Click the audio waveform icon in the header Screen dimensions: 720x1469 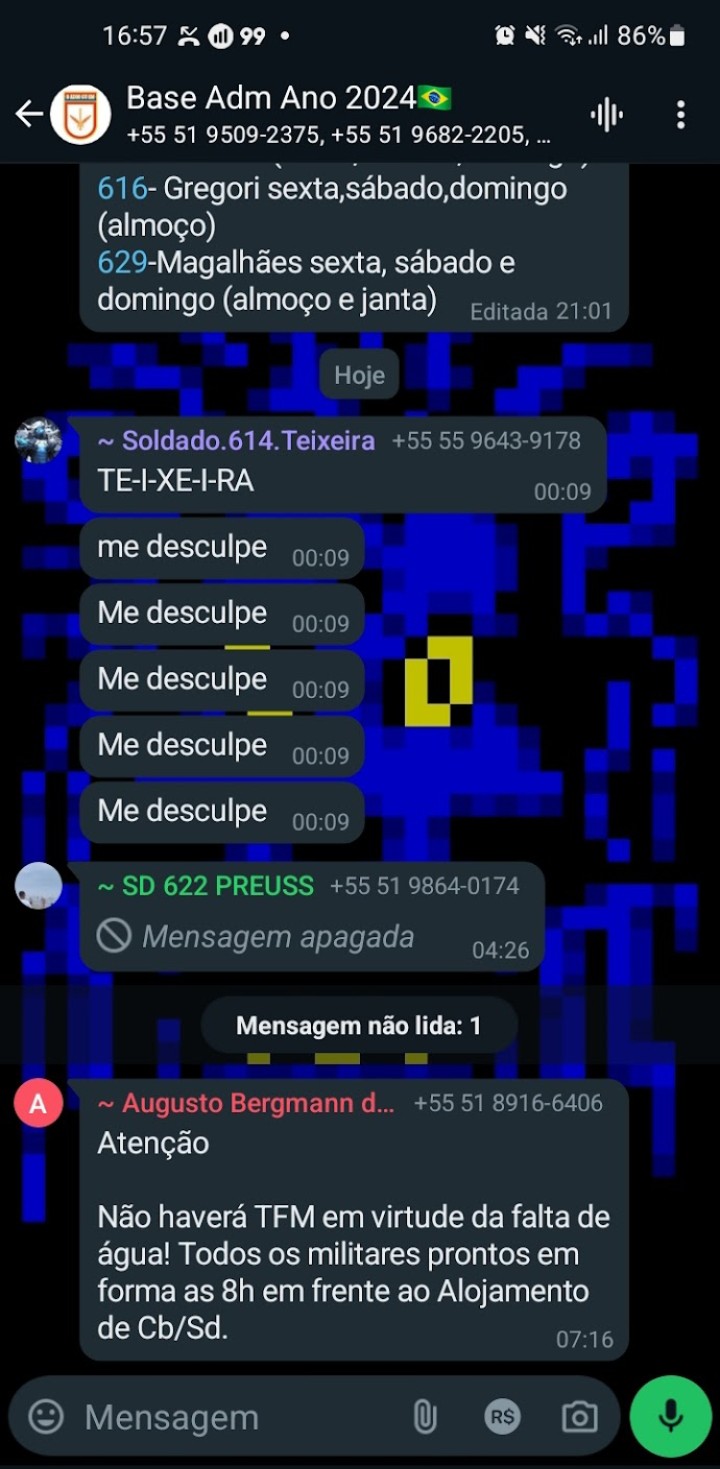click(605, 114)
